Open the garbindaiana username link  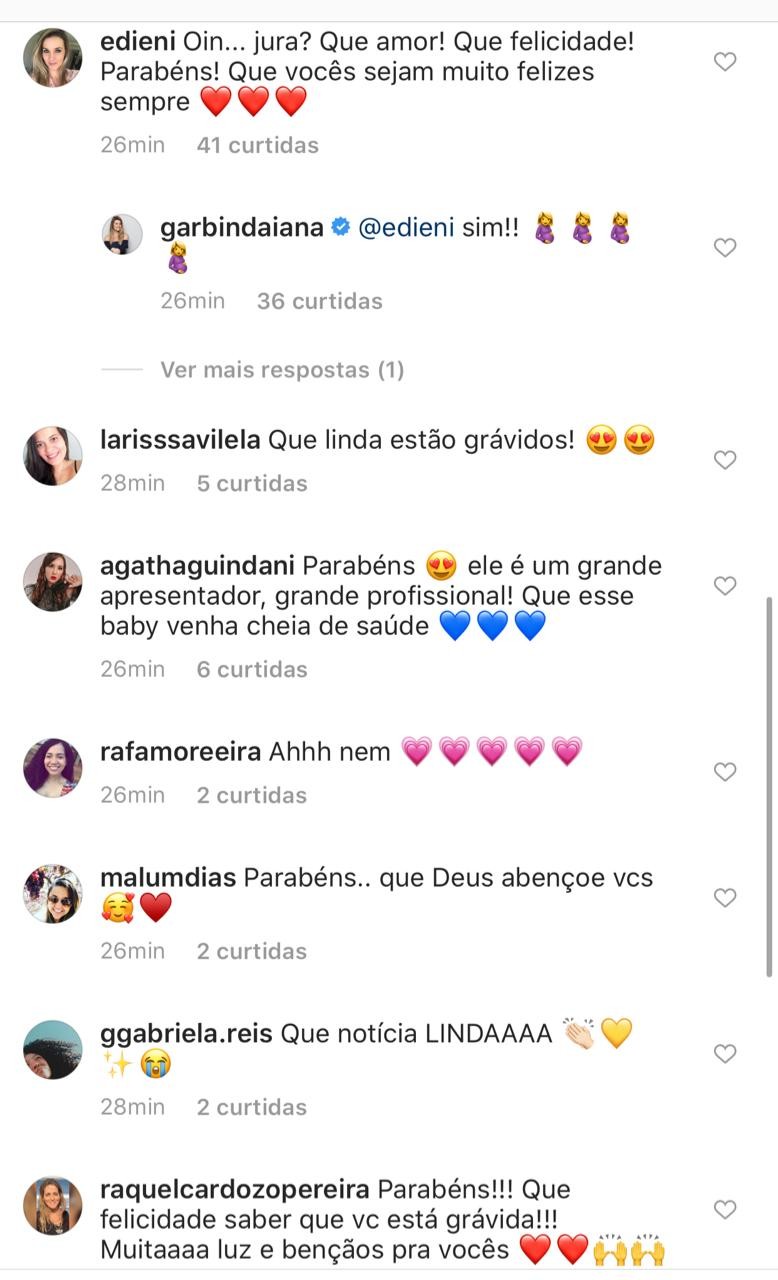point(241,228)
